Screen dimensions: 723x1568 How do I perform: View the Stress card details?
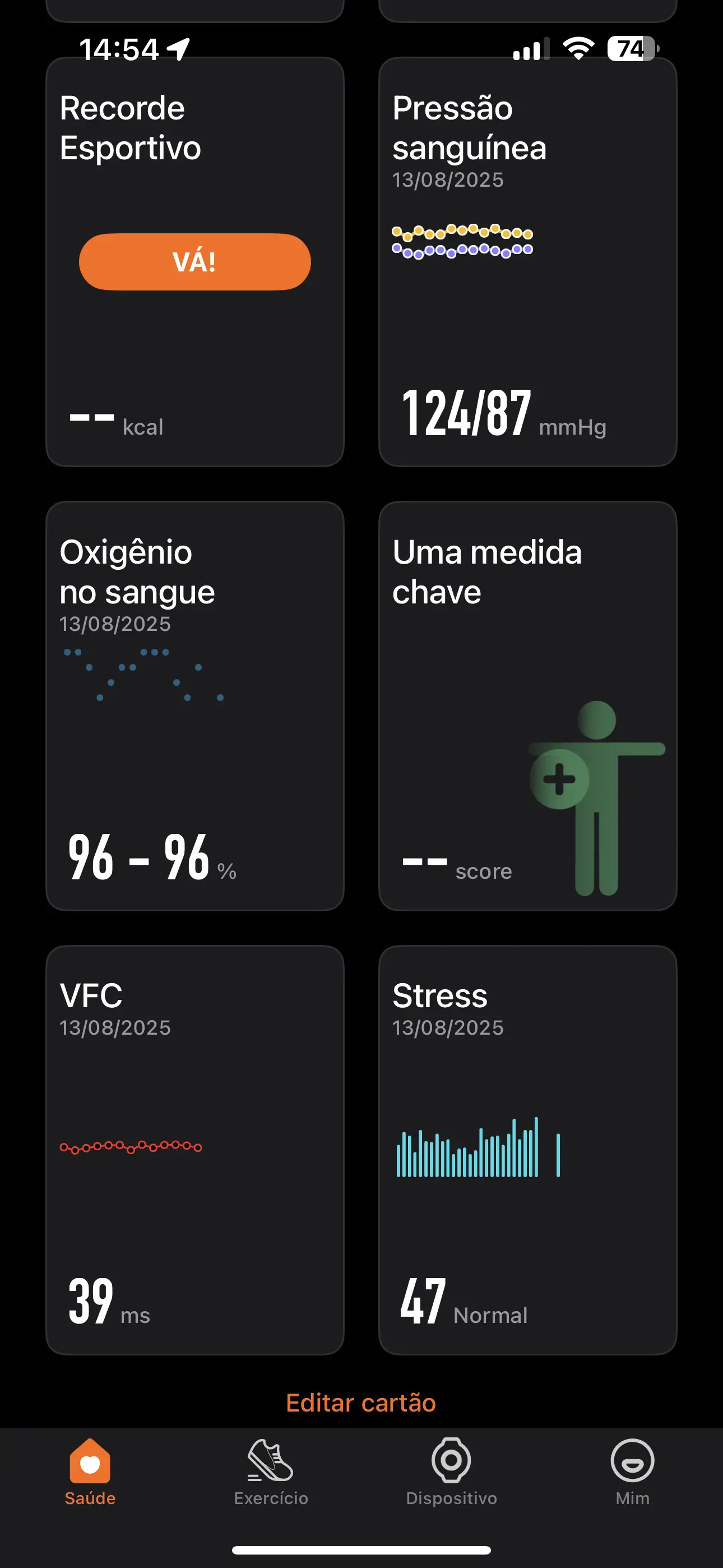527,1149
